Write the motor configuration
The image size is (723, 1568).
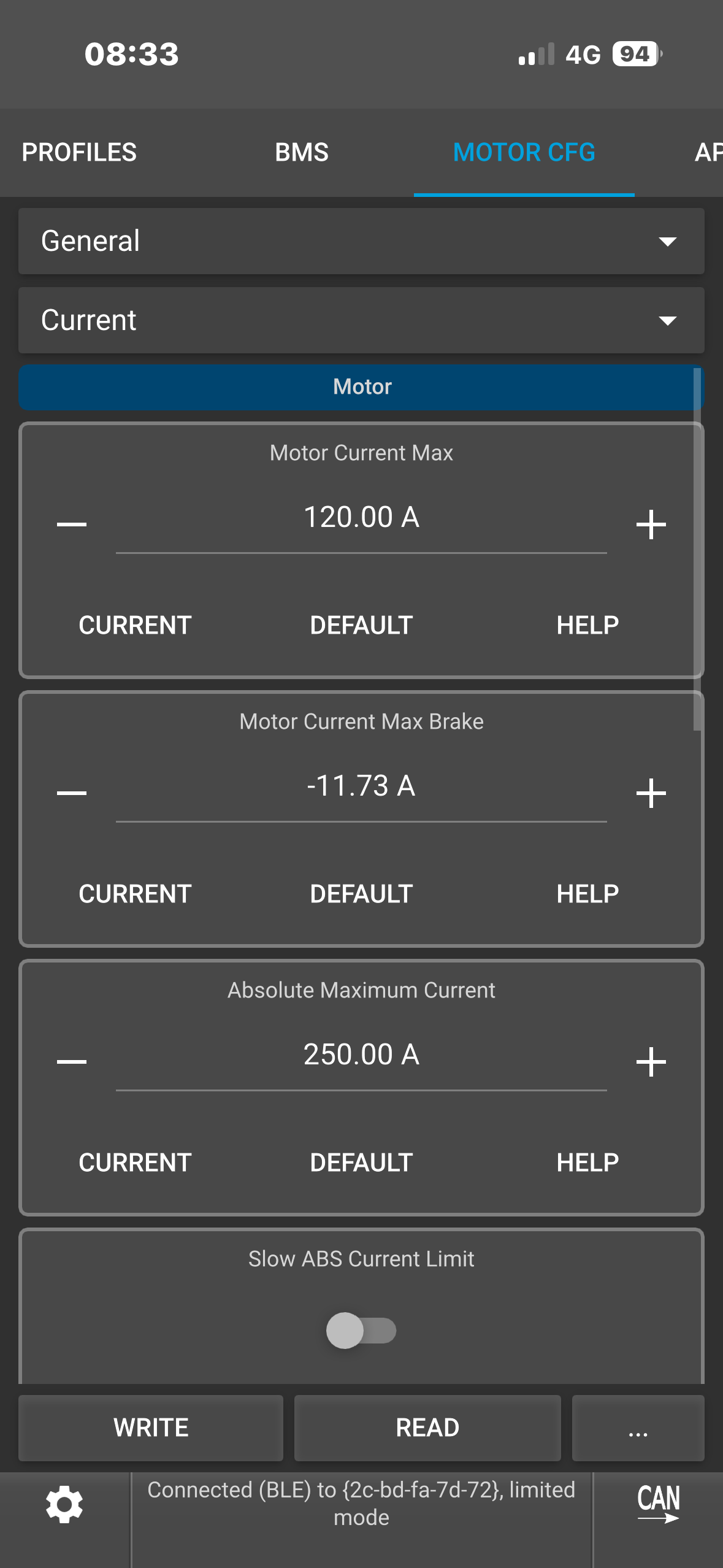(x=151, y=1428)
